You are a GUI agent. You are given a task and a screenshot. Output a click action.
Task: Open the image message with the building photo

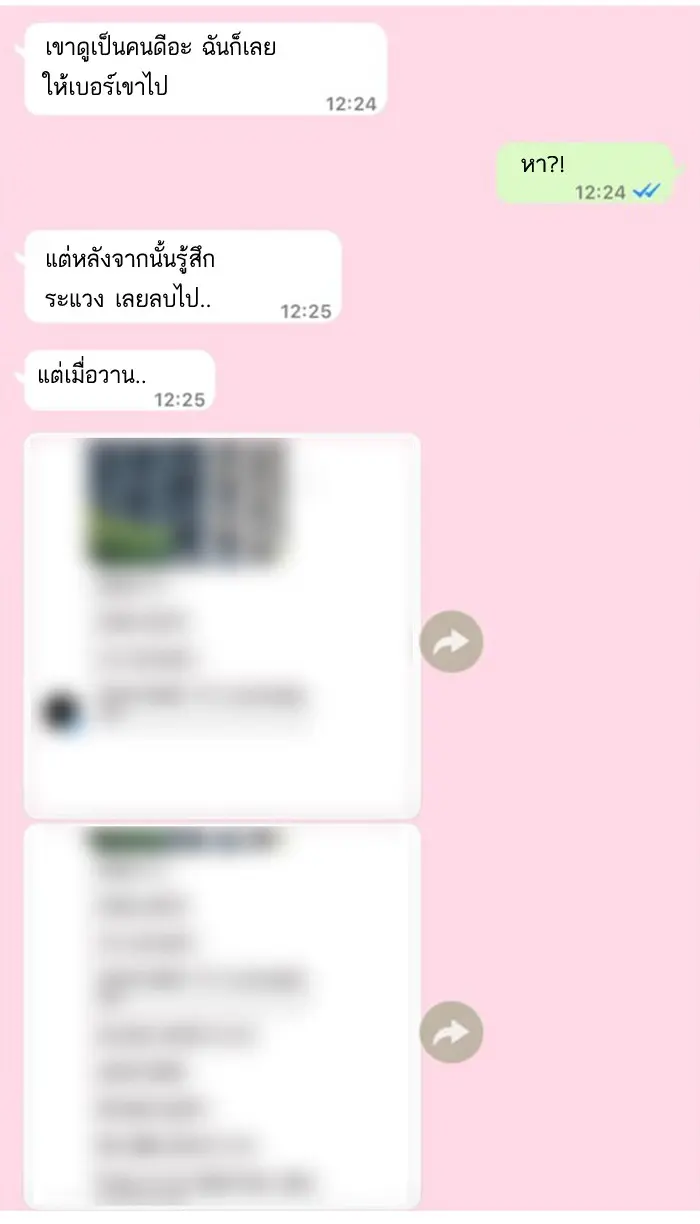(x=222, y=626)
